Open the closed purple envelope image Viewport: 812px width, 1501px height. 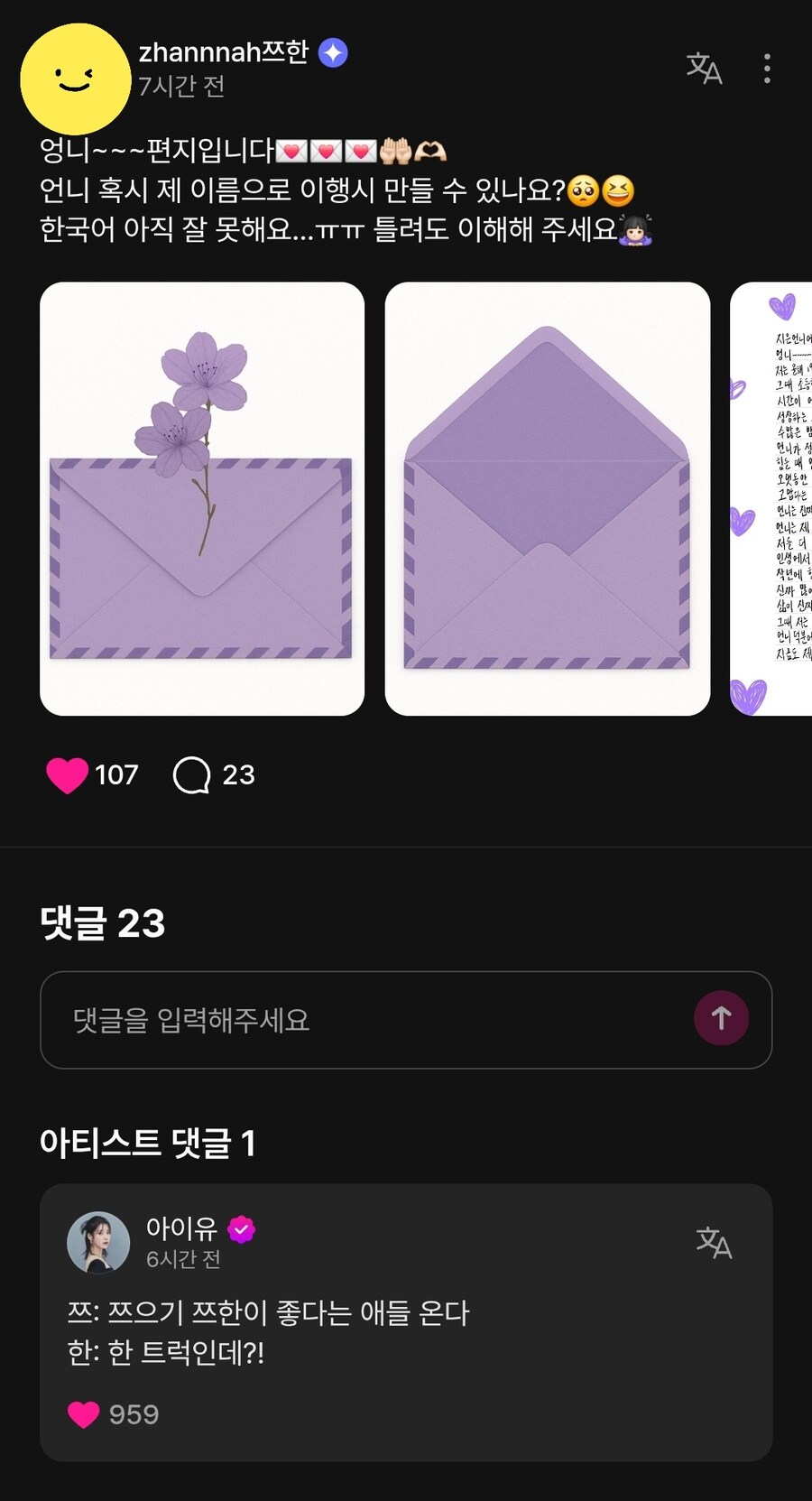point(201,498)
